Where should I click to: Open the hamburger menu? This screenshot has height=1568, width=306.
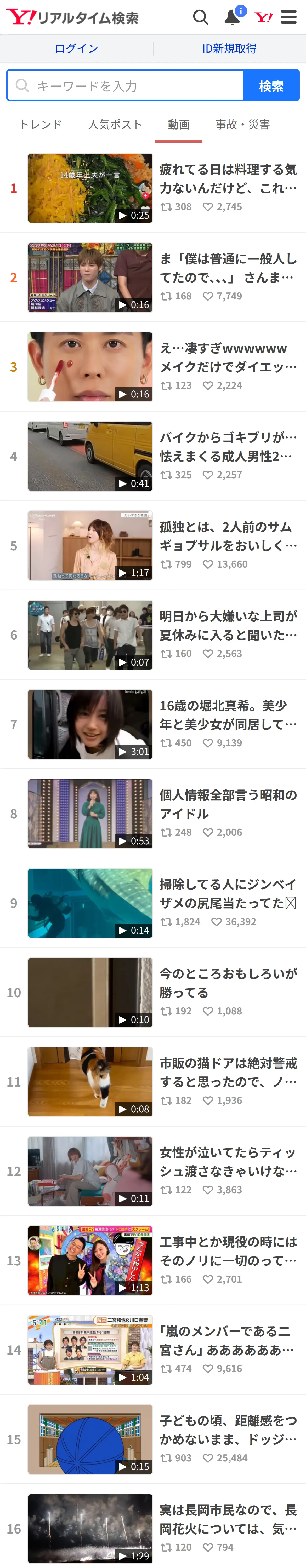(x=289, y=17)
